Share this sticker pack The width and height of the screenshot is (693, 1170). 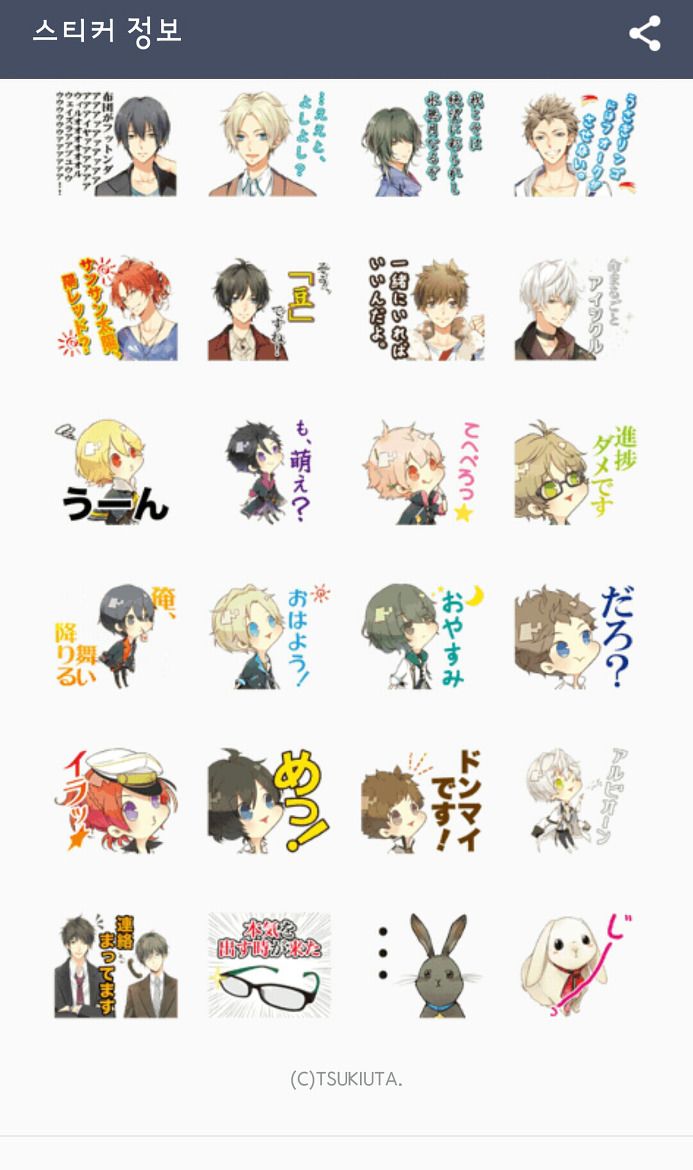[x=645, y=34]
